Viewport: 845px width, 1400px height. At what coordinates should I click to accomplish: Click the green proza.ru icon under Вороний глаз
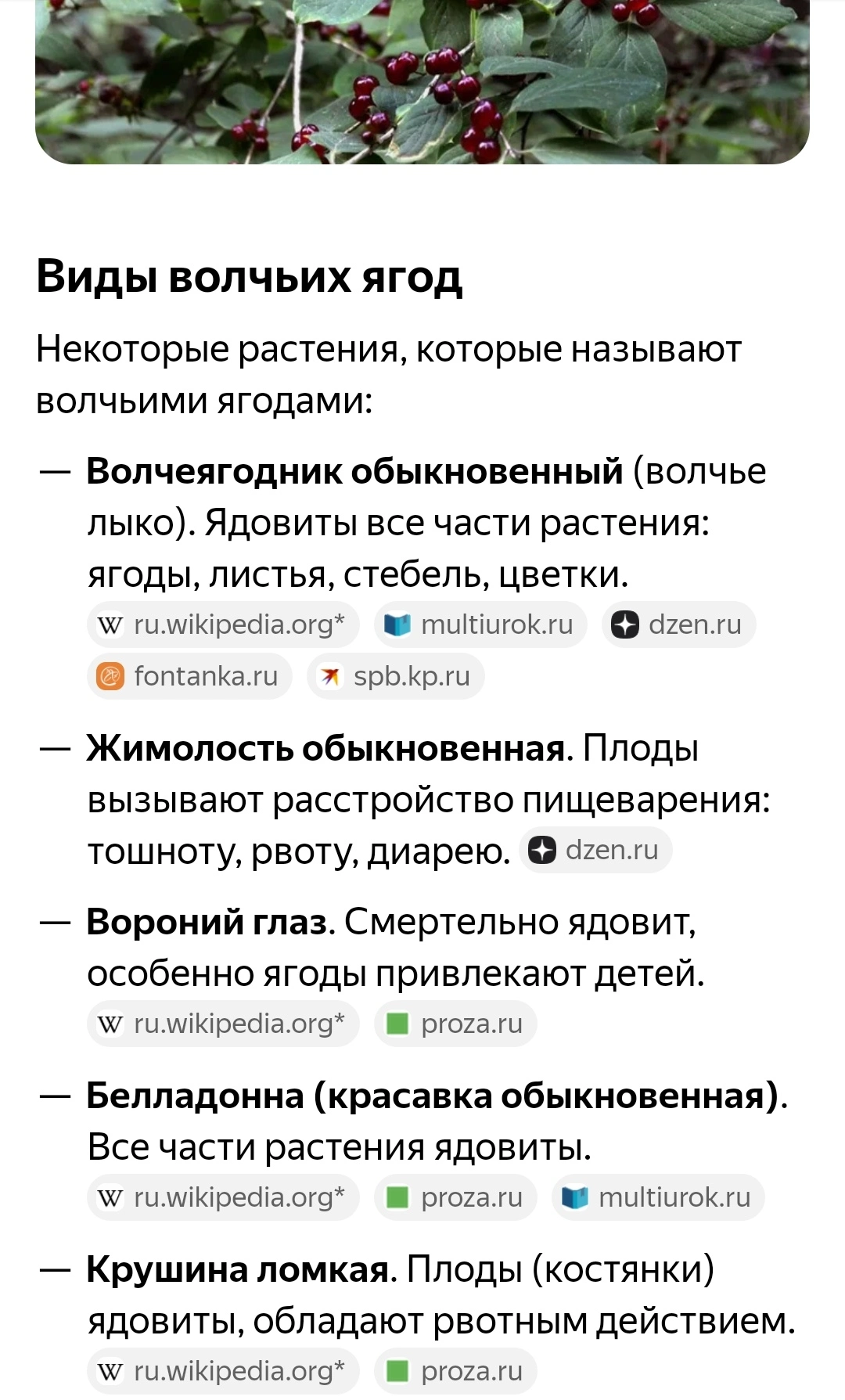(400, 1023)
